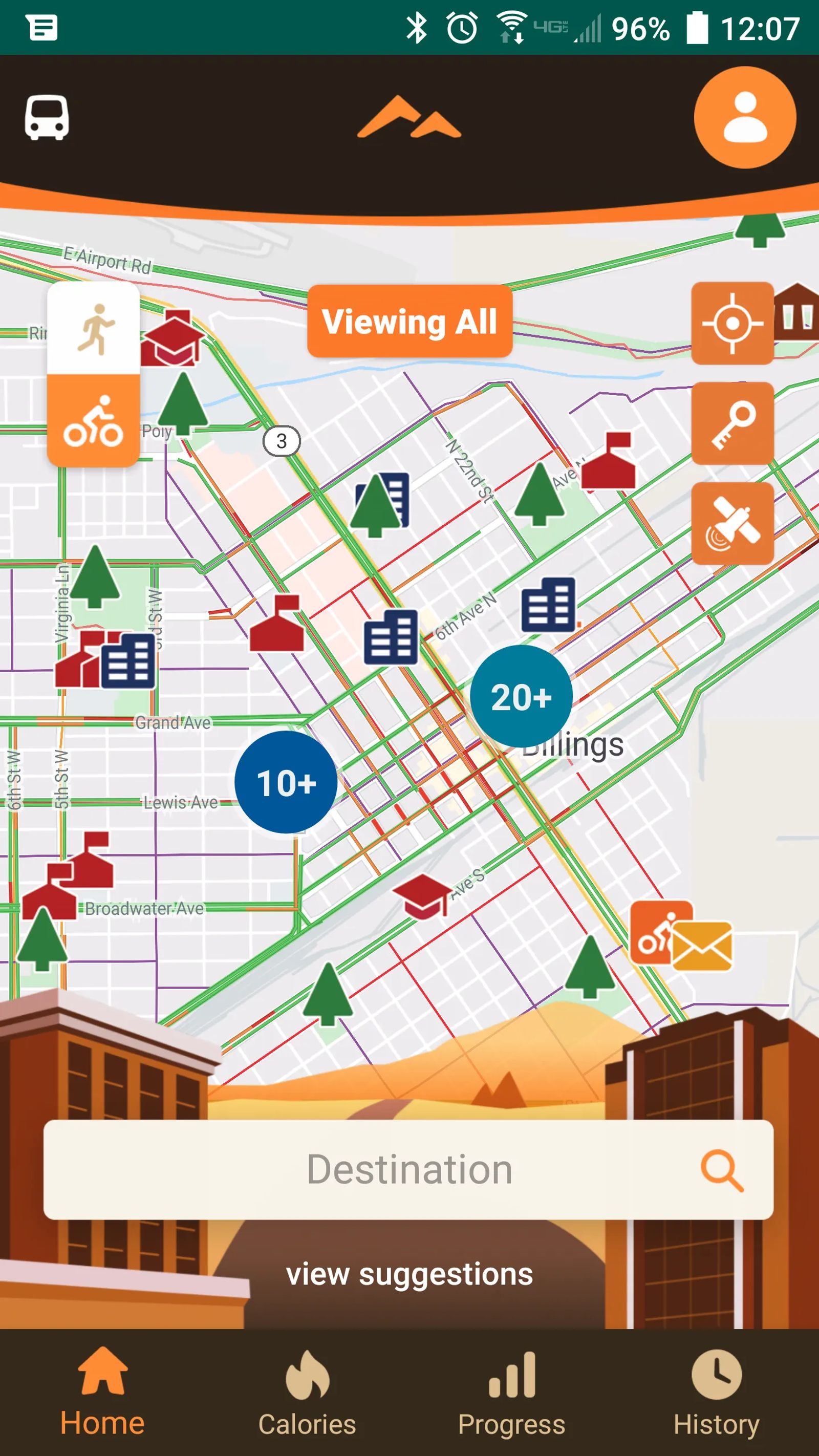Select the walking mode
Image resolution: width=819 pixels, height=1456 pixels.
94,329
